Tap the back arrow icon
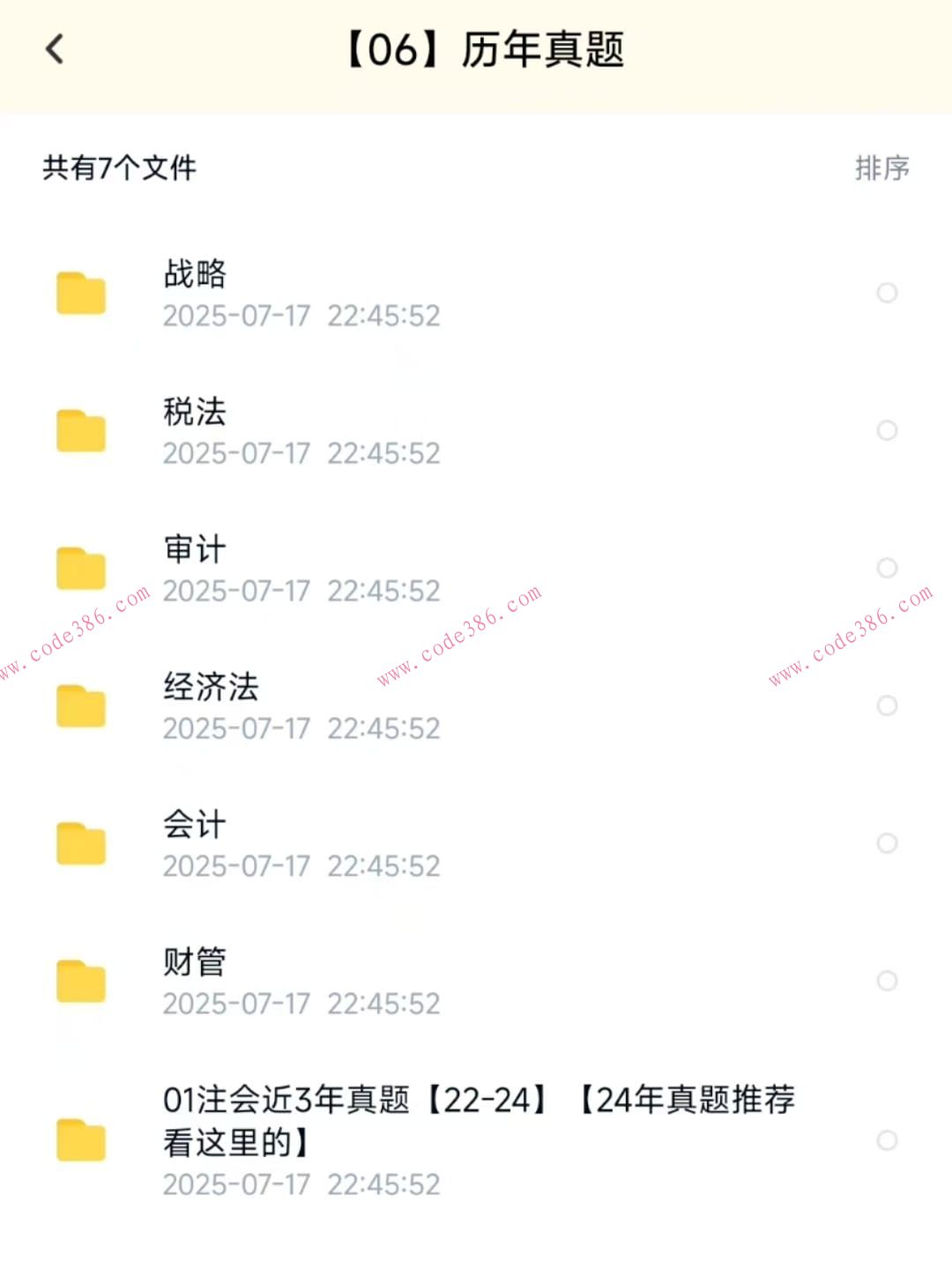This screenshot has width=952, height=1270. pos(55,50)
